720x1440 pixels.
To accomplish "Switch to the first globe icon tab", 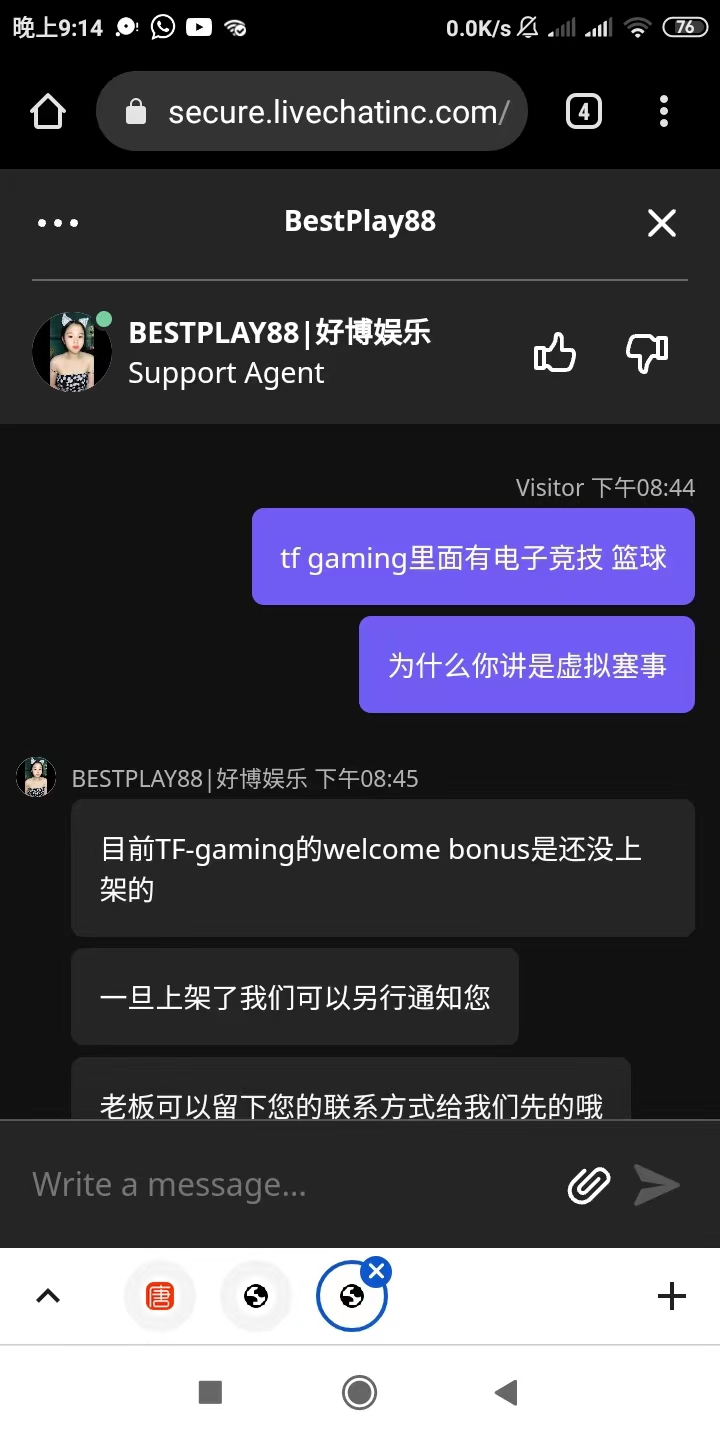I will 256,1296.
